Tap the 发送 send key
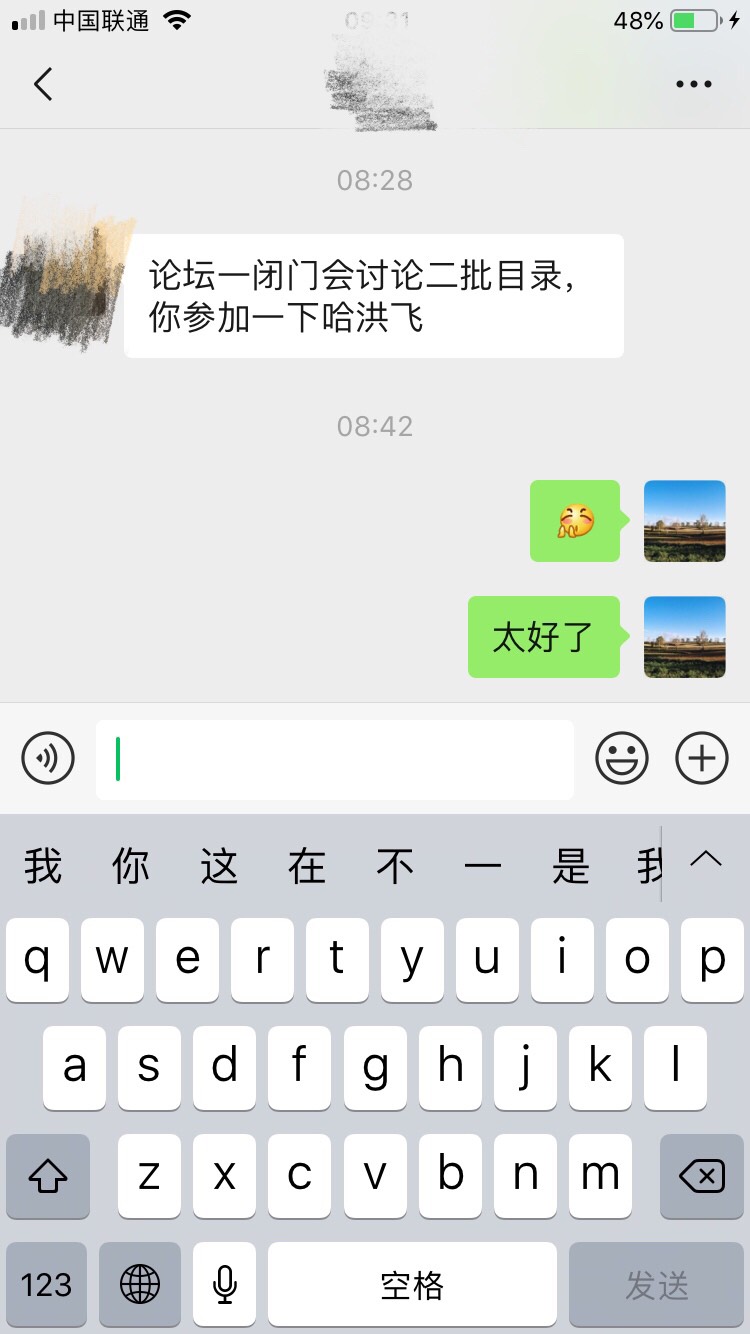 point(657,1284)
